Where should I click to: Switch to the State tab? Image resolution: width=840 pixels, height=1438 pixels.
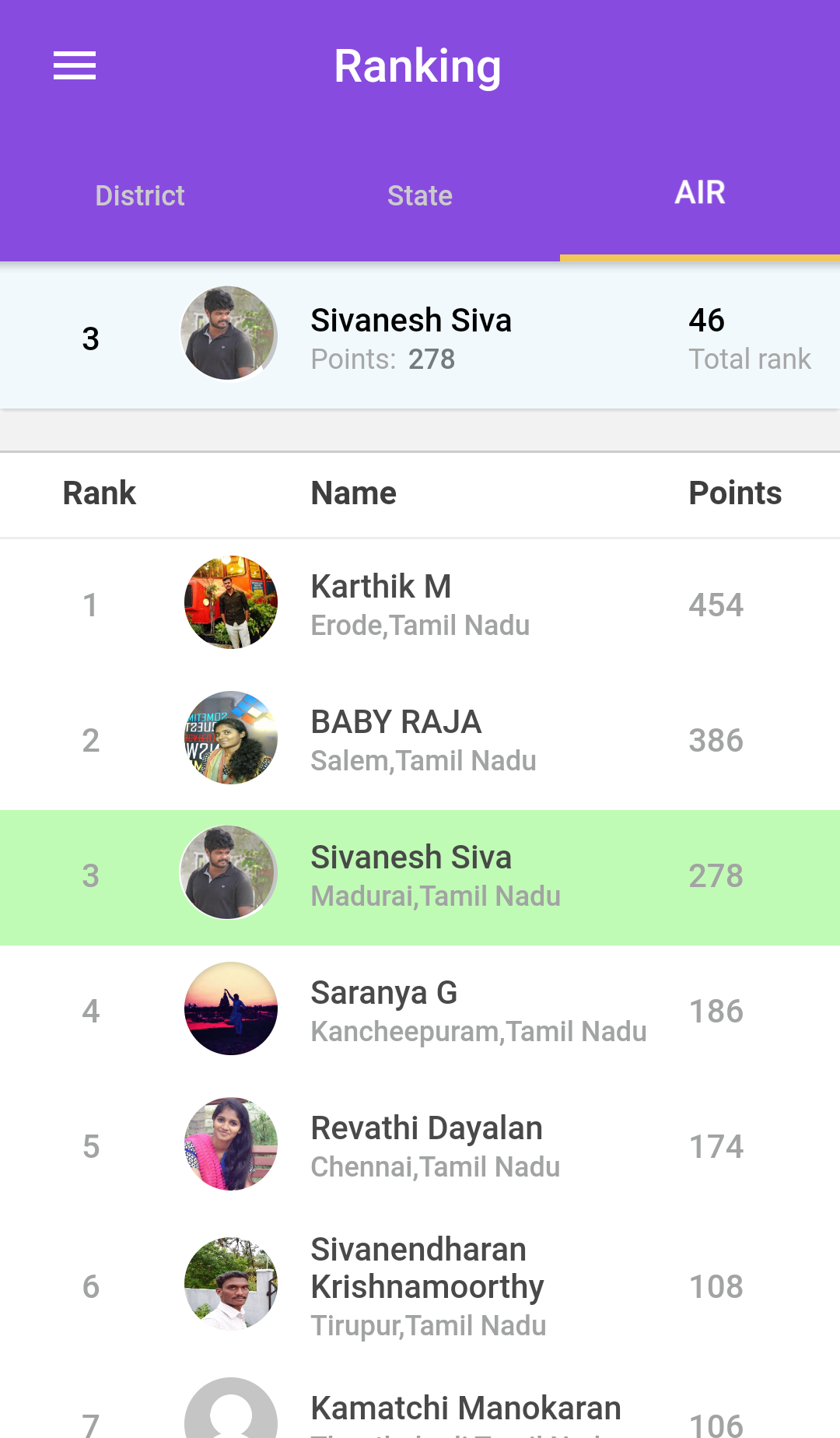point(420,195)
